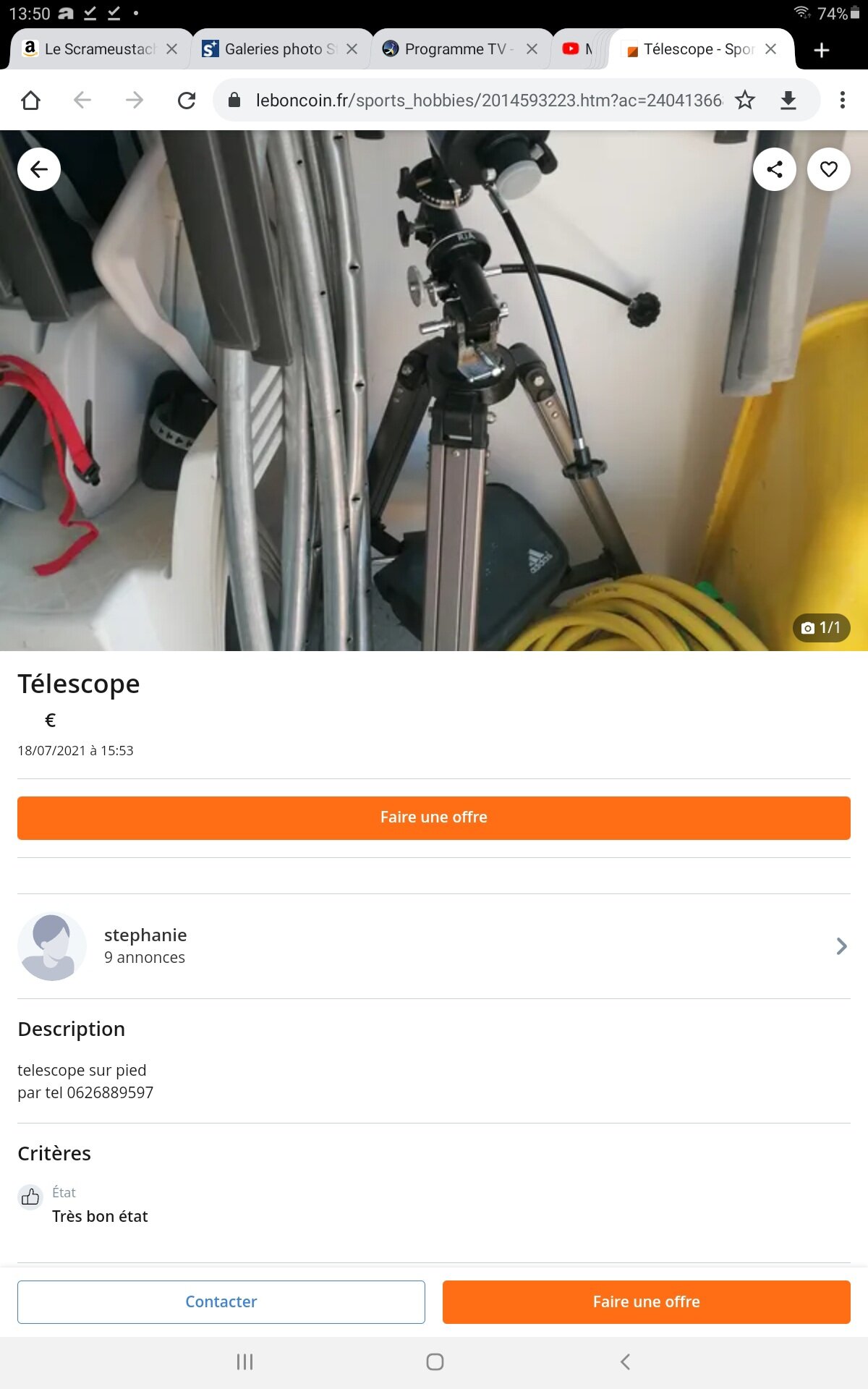
Task: Share this Télescope listing
Action: click(x=774, y=169)
